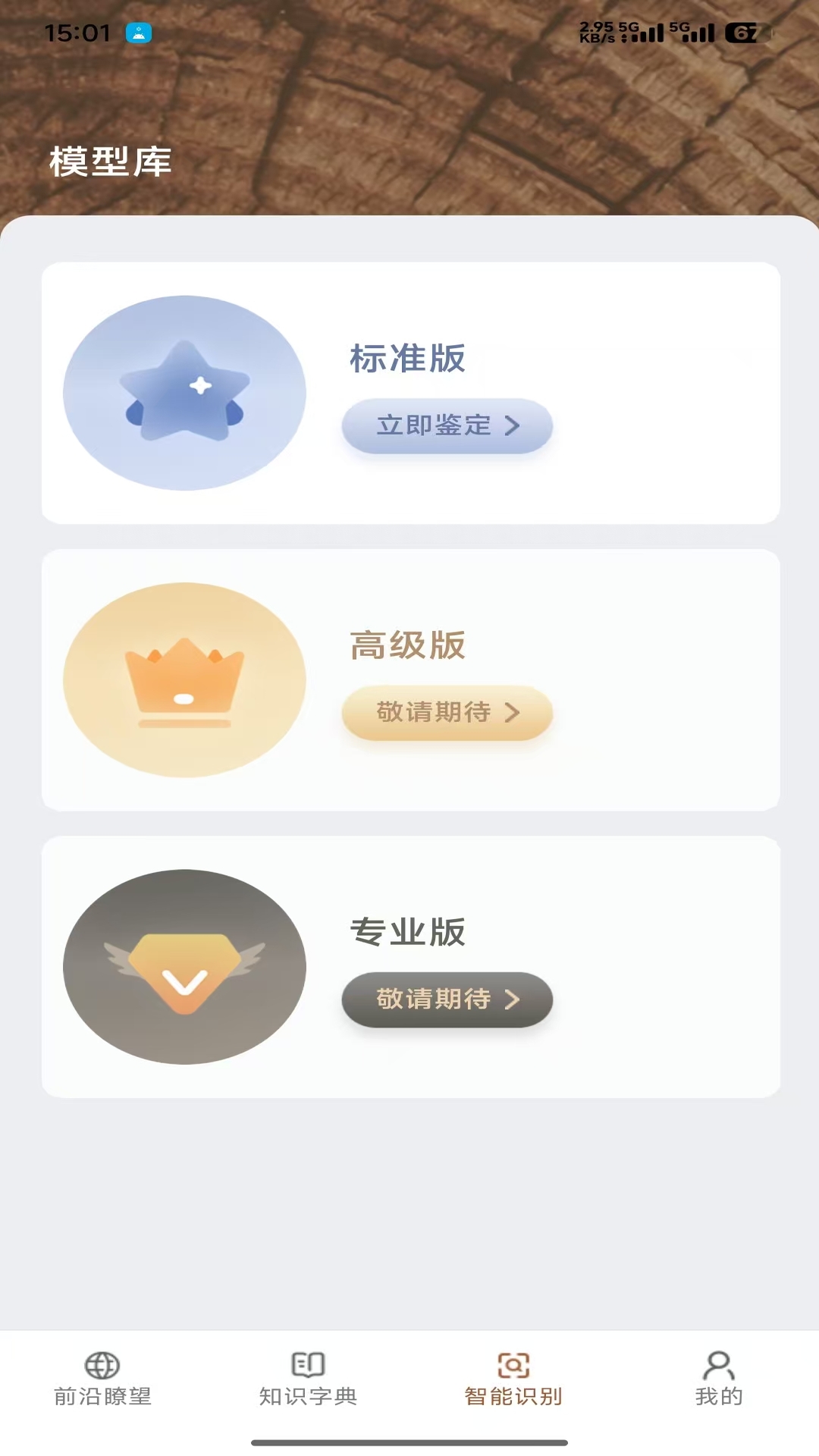This screenshot has height=1456, width=819.
Task: Select the star icon for 标准版
Action: click(184, 391)
